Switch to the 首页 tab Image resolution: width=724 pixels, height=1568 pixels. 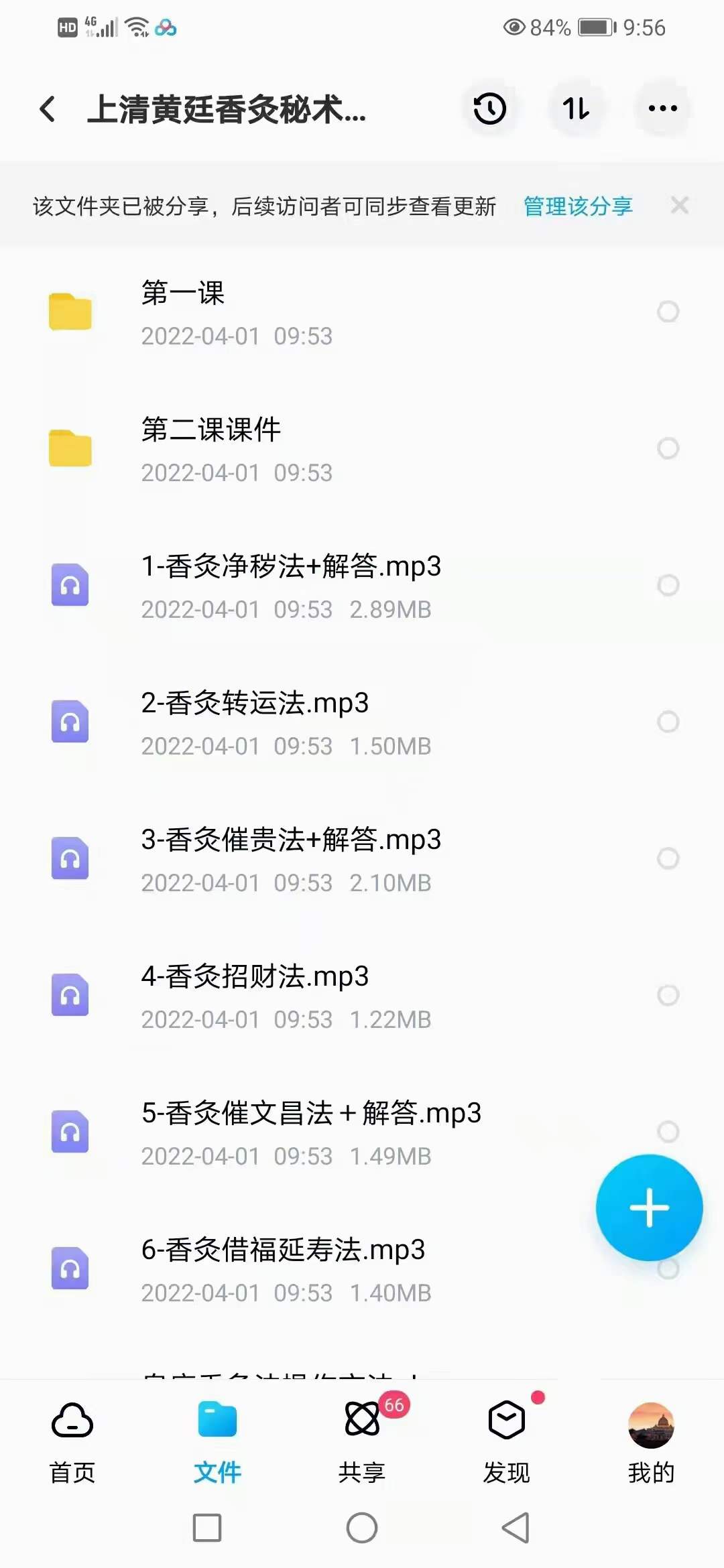[x=72, y=1434]
